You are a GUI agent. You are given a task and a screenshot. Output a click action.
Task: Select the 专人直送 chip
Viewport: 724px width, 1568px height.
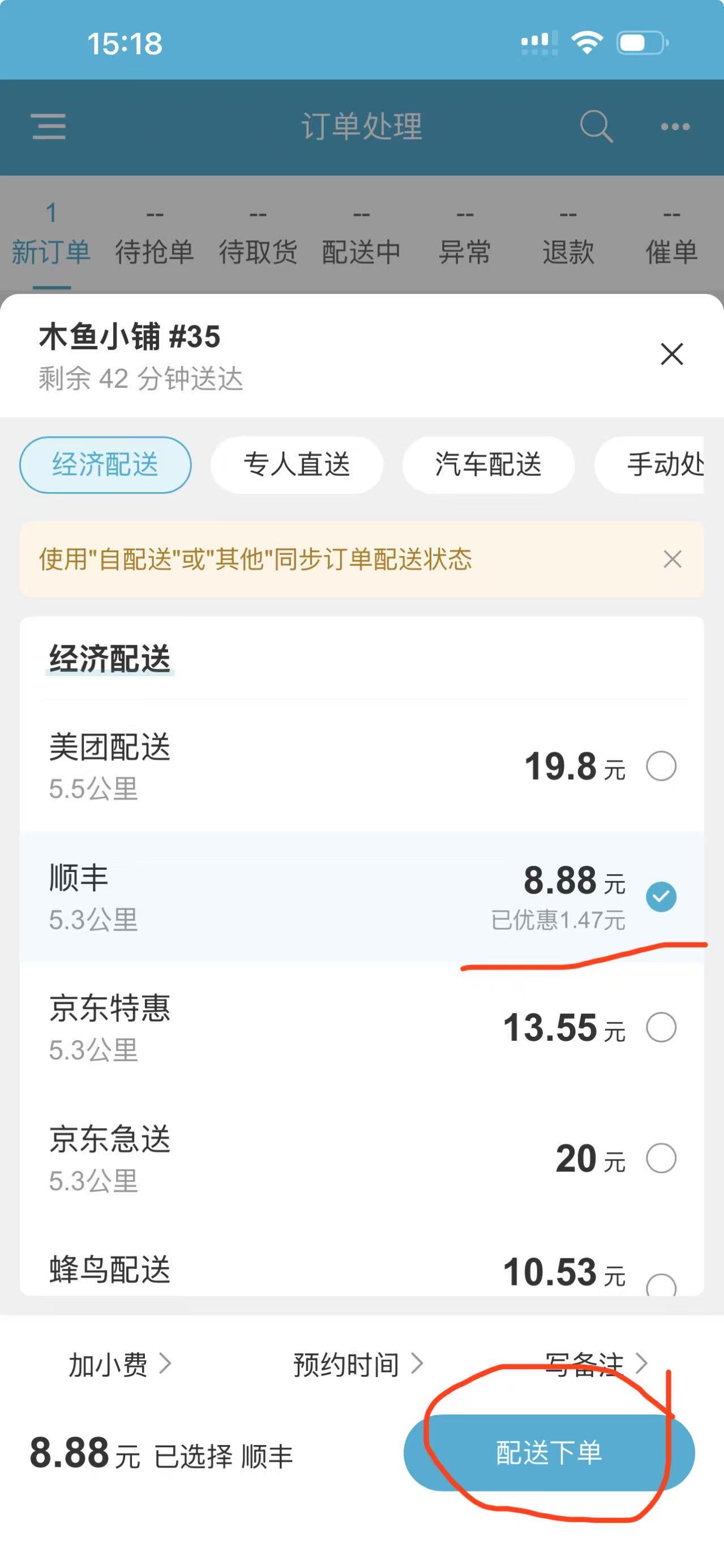[297, 465]
